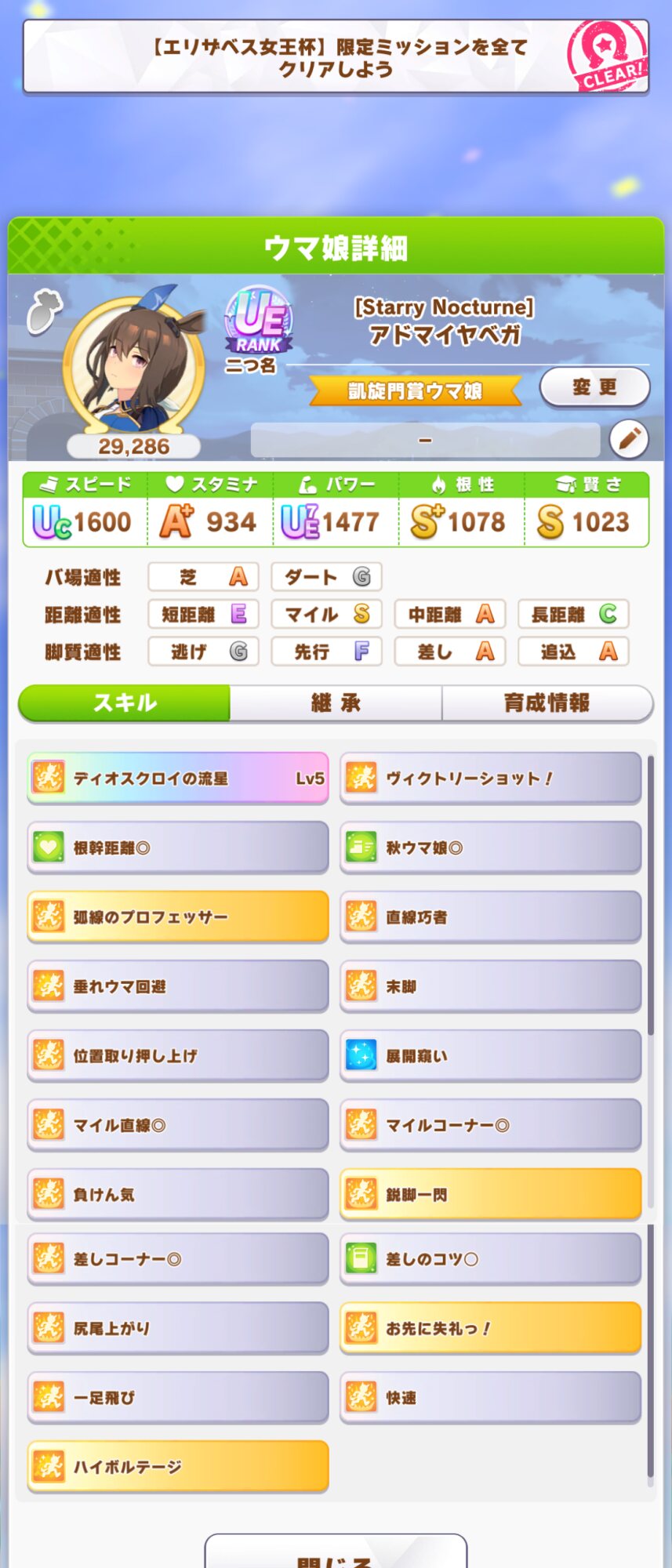Tap the 変更 button to change title

594,387
